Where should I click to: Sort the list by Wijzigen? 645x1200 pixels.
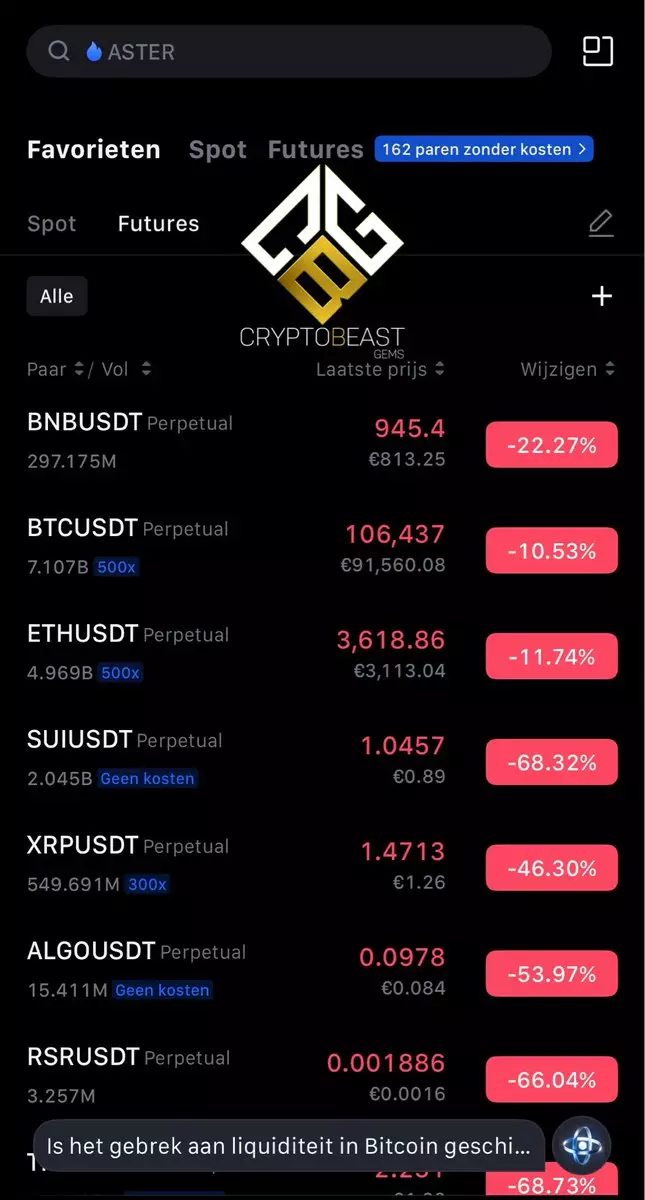[x=567, y=370]
